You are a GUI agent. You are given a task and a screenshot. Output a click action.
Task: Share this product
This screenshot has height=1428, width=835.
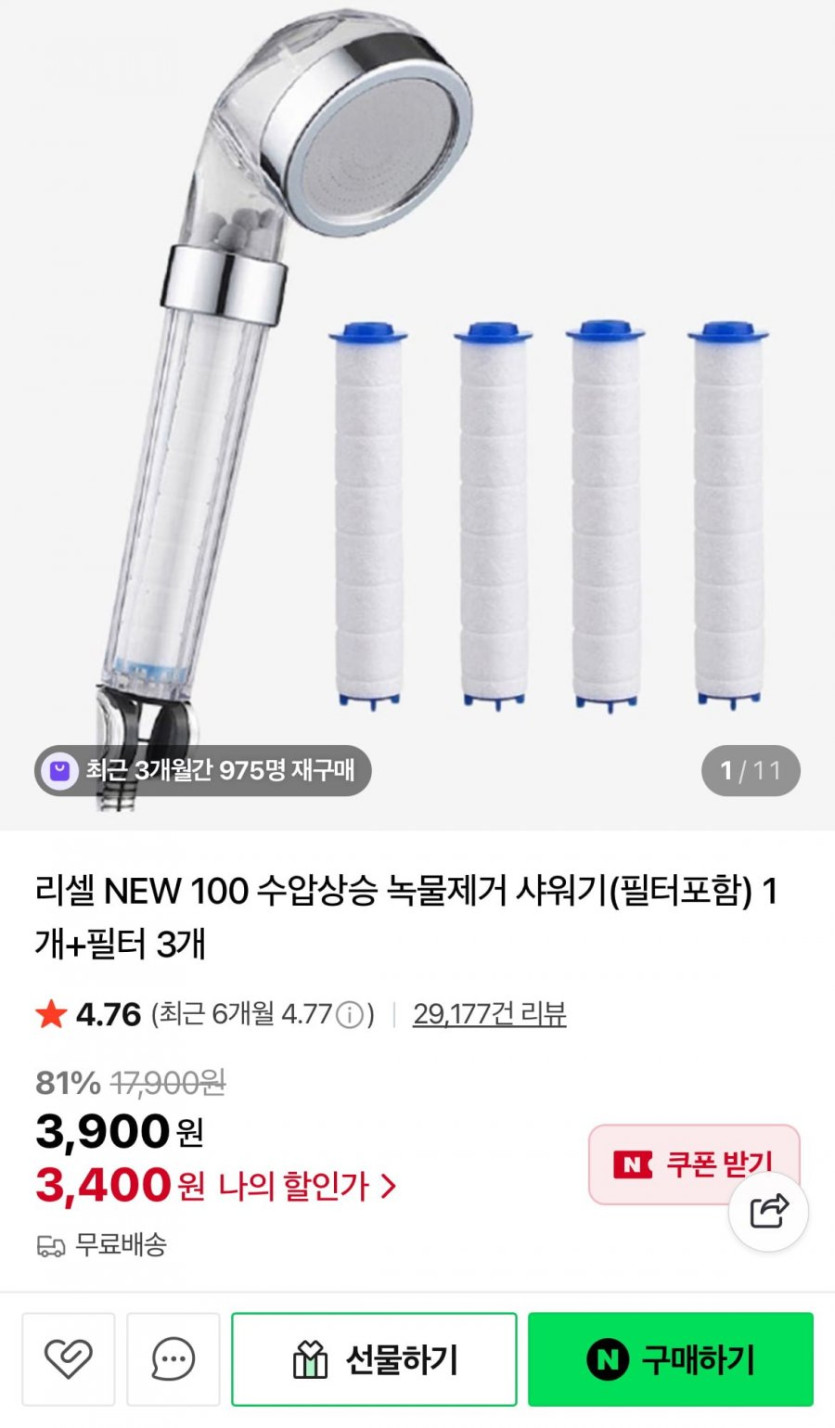click(x=768, y=1212)
